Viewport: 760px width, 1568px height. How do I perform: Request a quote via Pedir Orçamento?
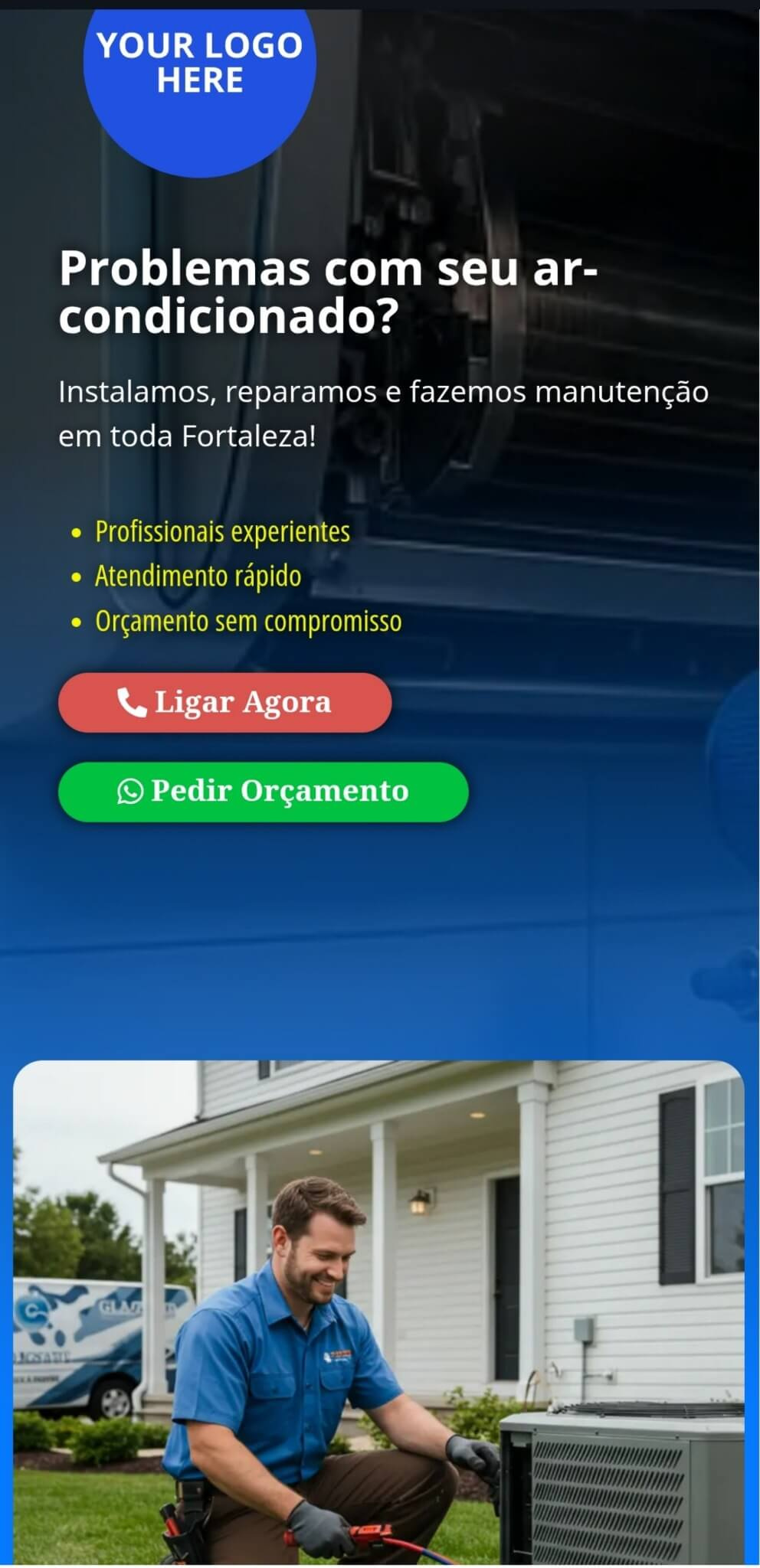263,791
